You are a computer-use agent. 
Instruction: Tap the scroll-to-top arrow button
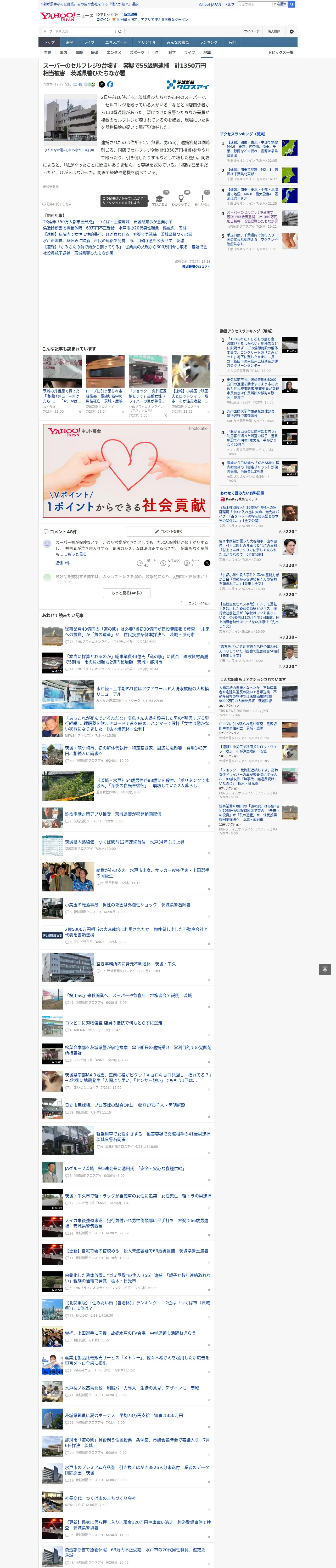(x=325, y=970)
